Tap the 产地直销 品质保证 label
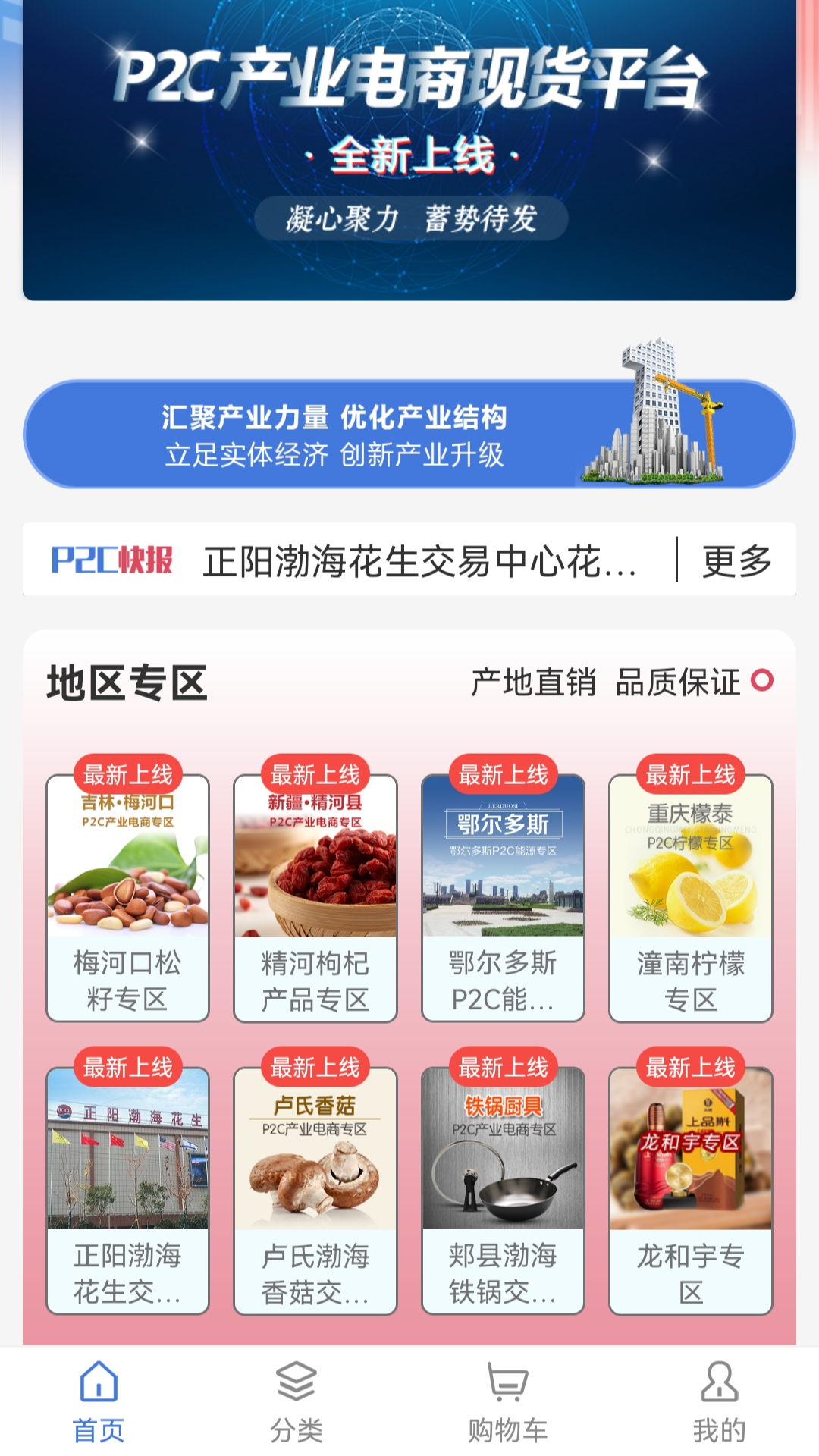Image resolution: width=819 pixels, height=1456 pixels. (607, 683)
